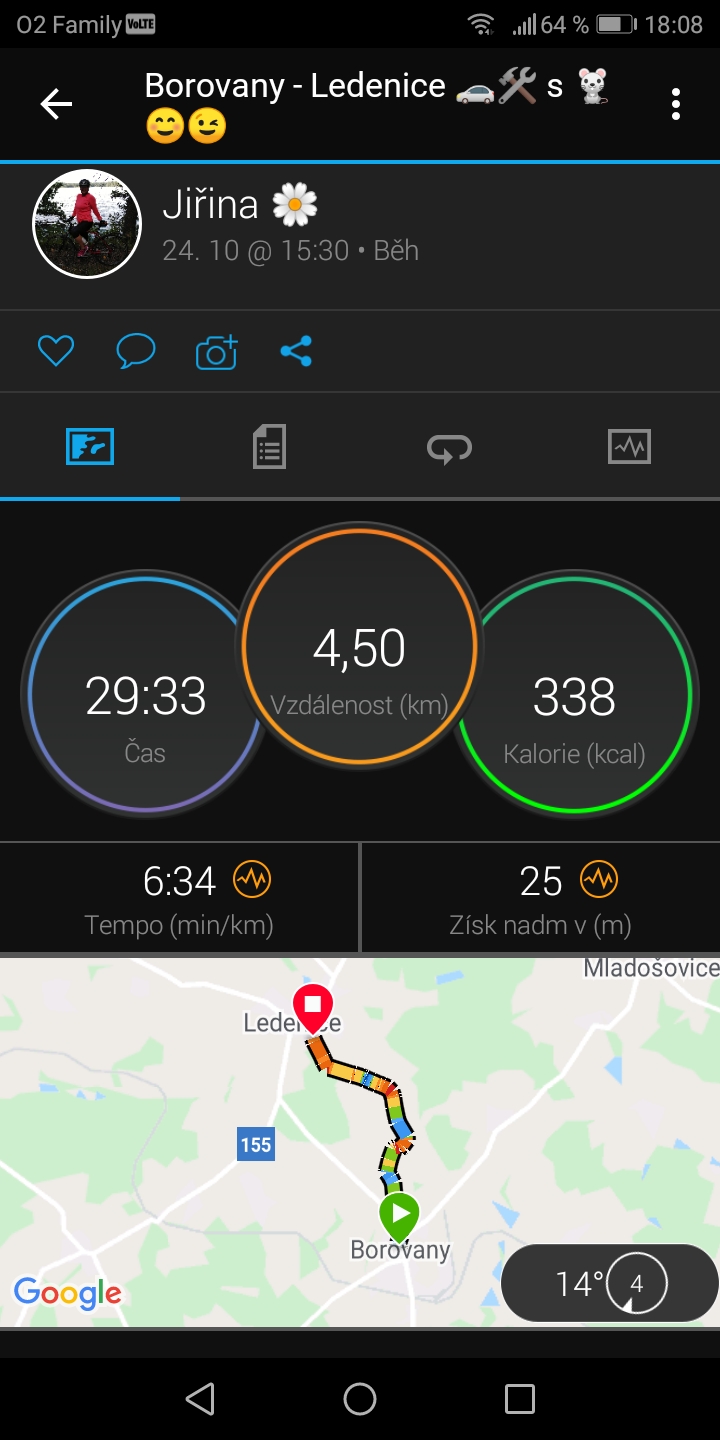
Task: Switch to the laps tab
Action: click(449, 447)
